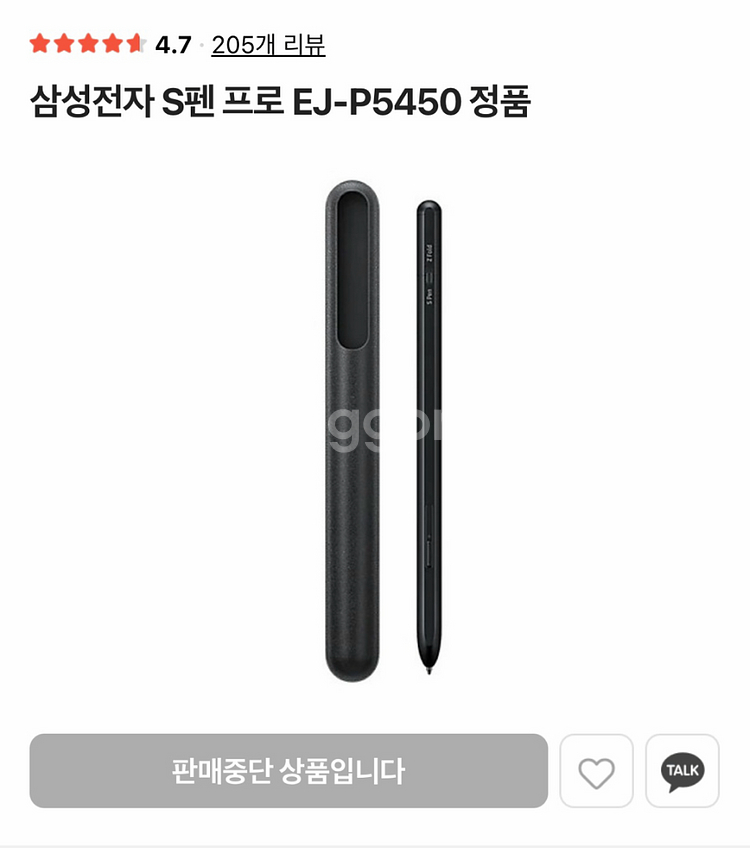This screenshot has width=750, height=848.
Task: Open KakaoTalk inquiry chat
Action: 682,771
